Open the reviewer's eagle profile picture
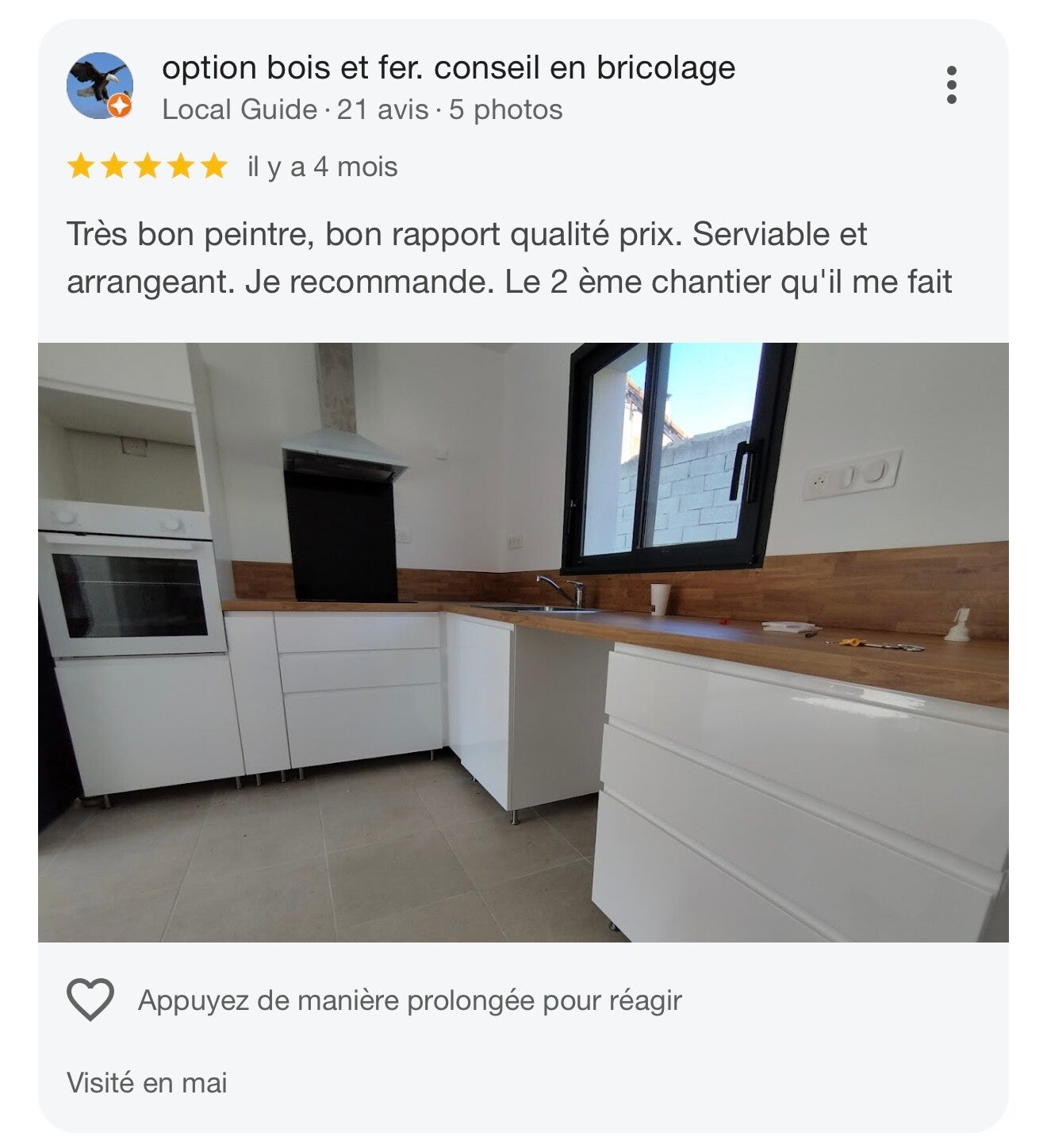Image resolution: width=1047 pixels, height=1148 pixels. [99, 86]
